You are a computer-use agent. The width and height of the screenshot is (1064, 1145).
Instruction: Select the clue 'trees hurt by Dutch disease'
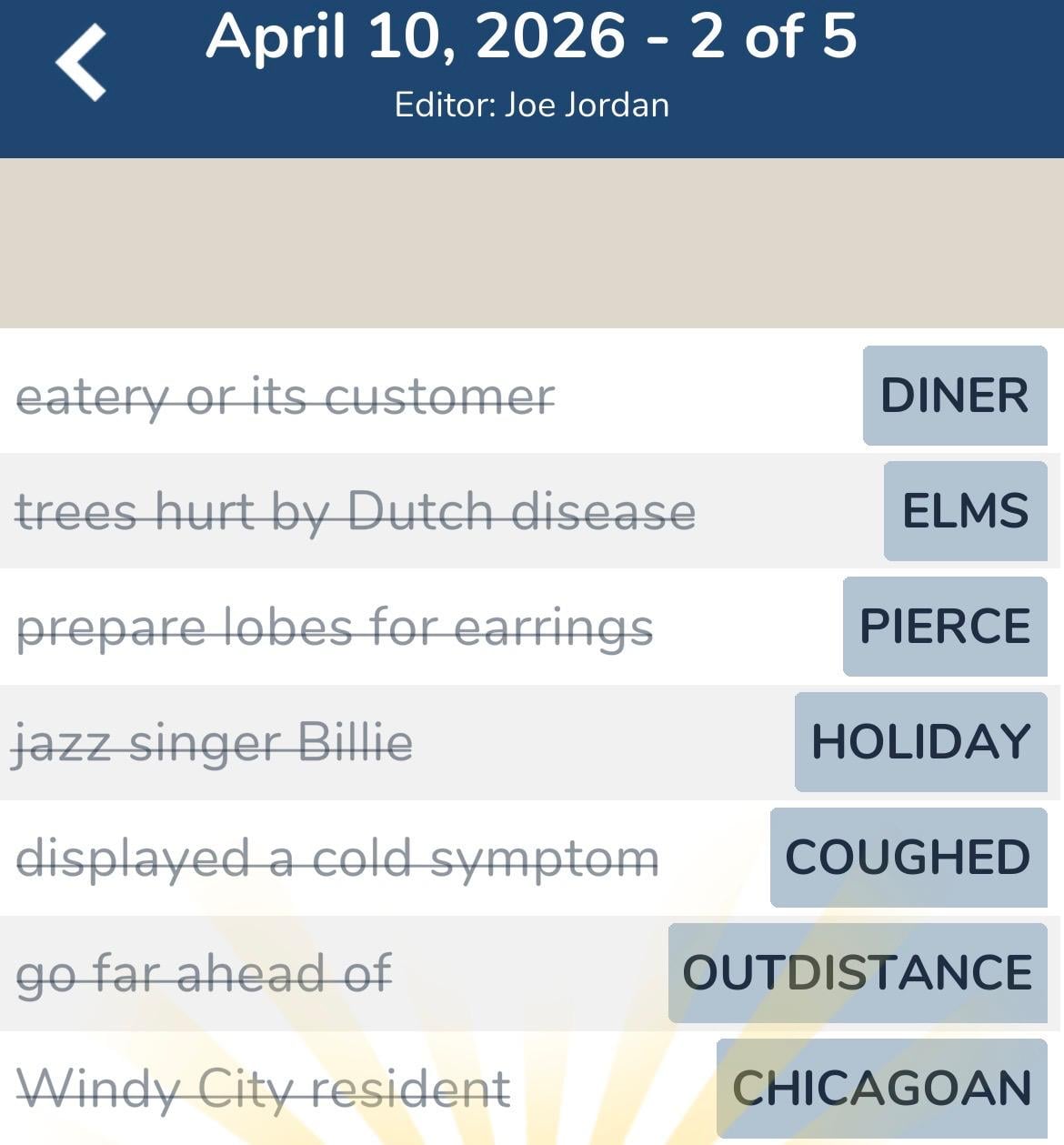[356, 512]
